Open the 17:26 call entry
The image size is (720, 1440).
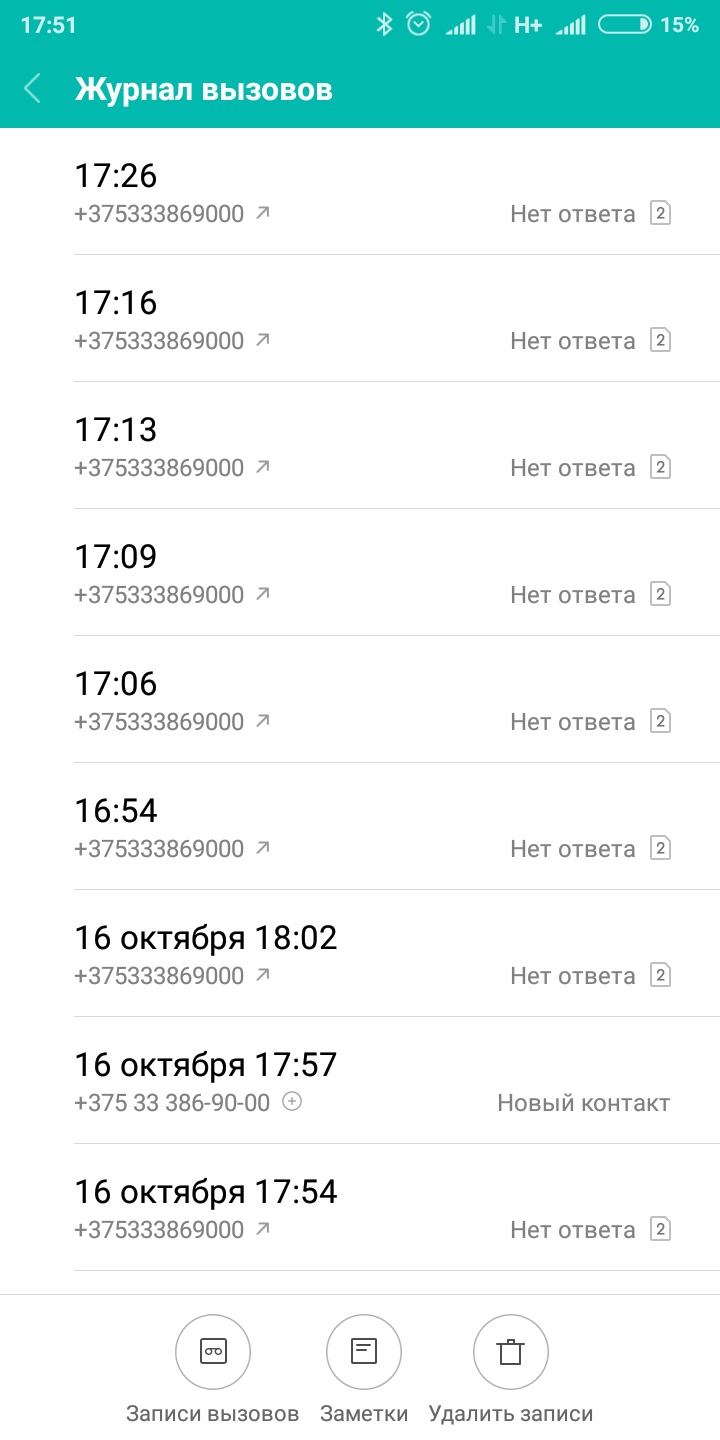click(x=372, y=192)
